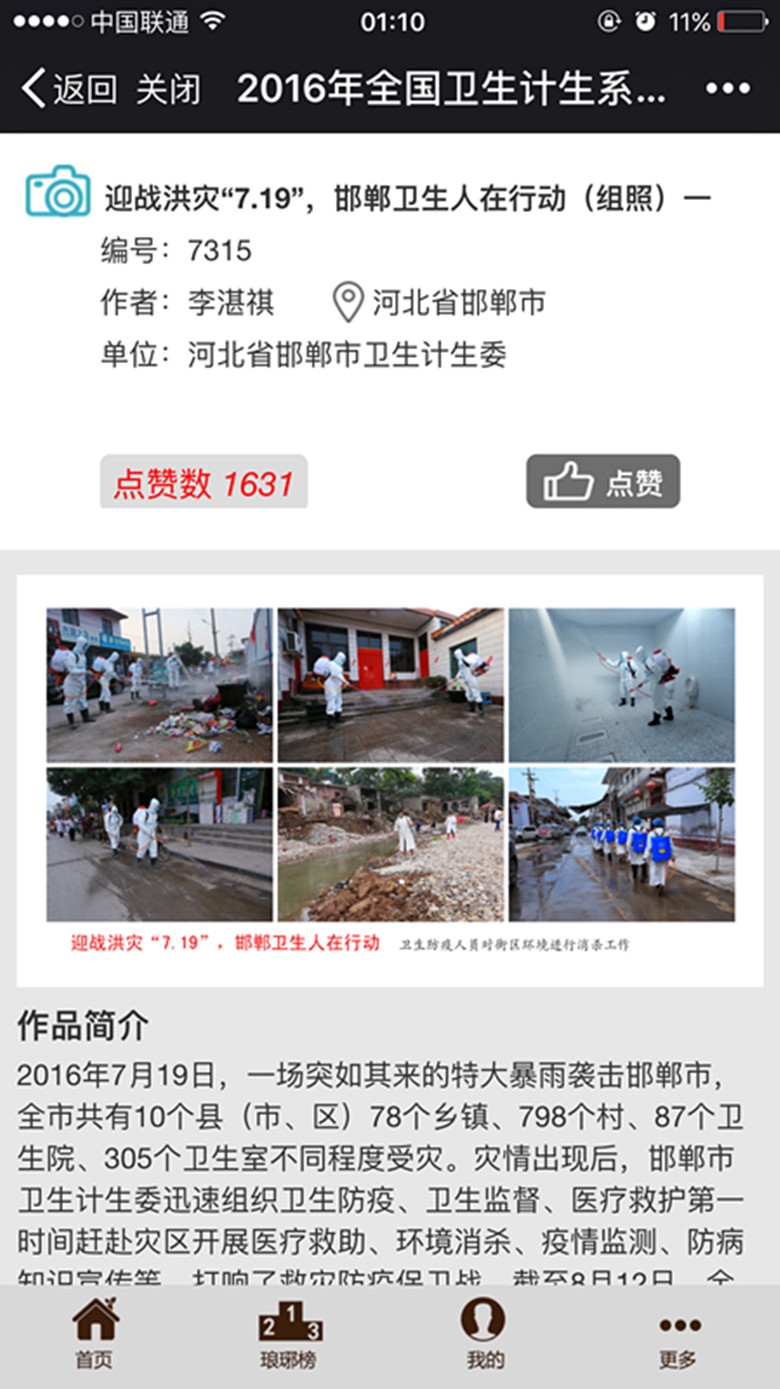
Task: Go to the 我的 tab
Action: click(485, 1334)
